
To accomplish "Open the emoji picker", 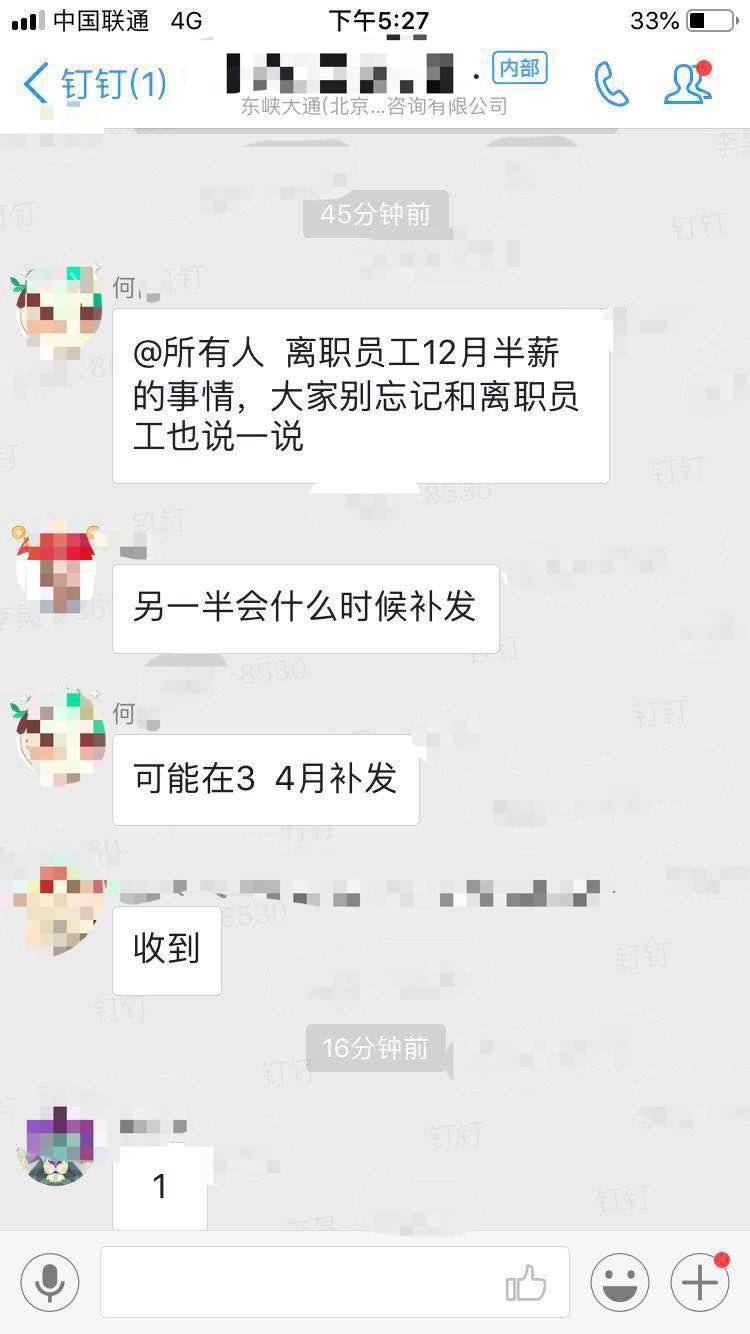I will (619, 1282).
